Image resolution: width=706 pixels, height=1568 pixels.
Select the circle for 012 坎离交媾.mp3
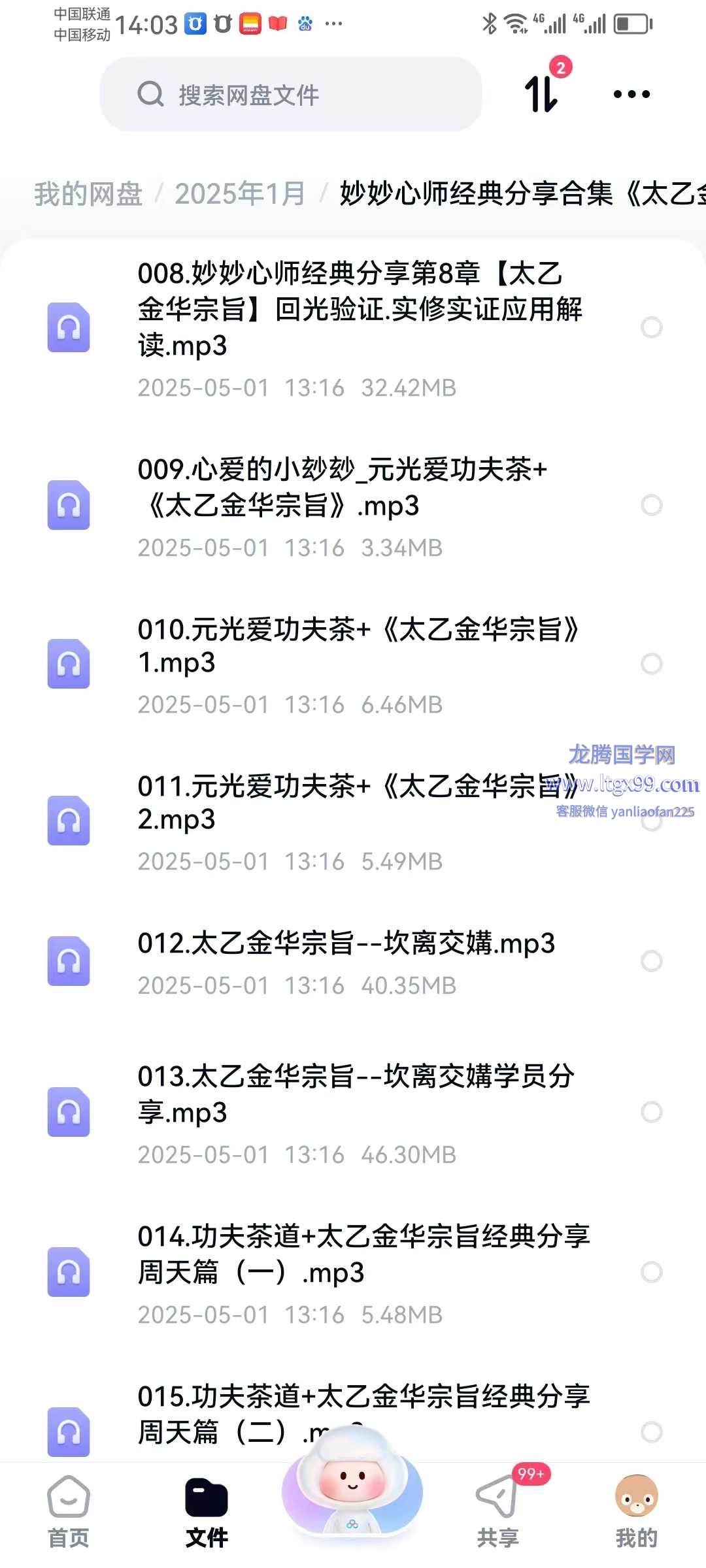[652, 961]
